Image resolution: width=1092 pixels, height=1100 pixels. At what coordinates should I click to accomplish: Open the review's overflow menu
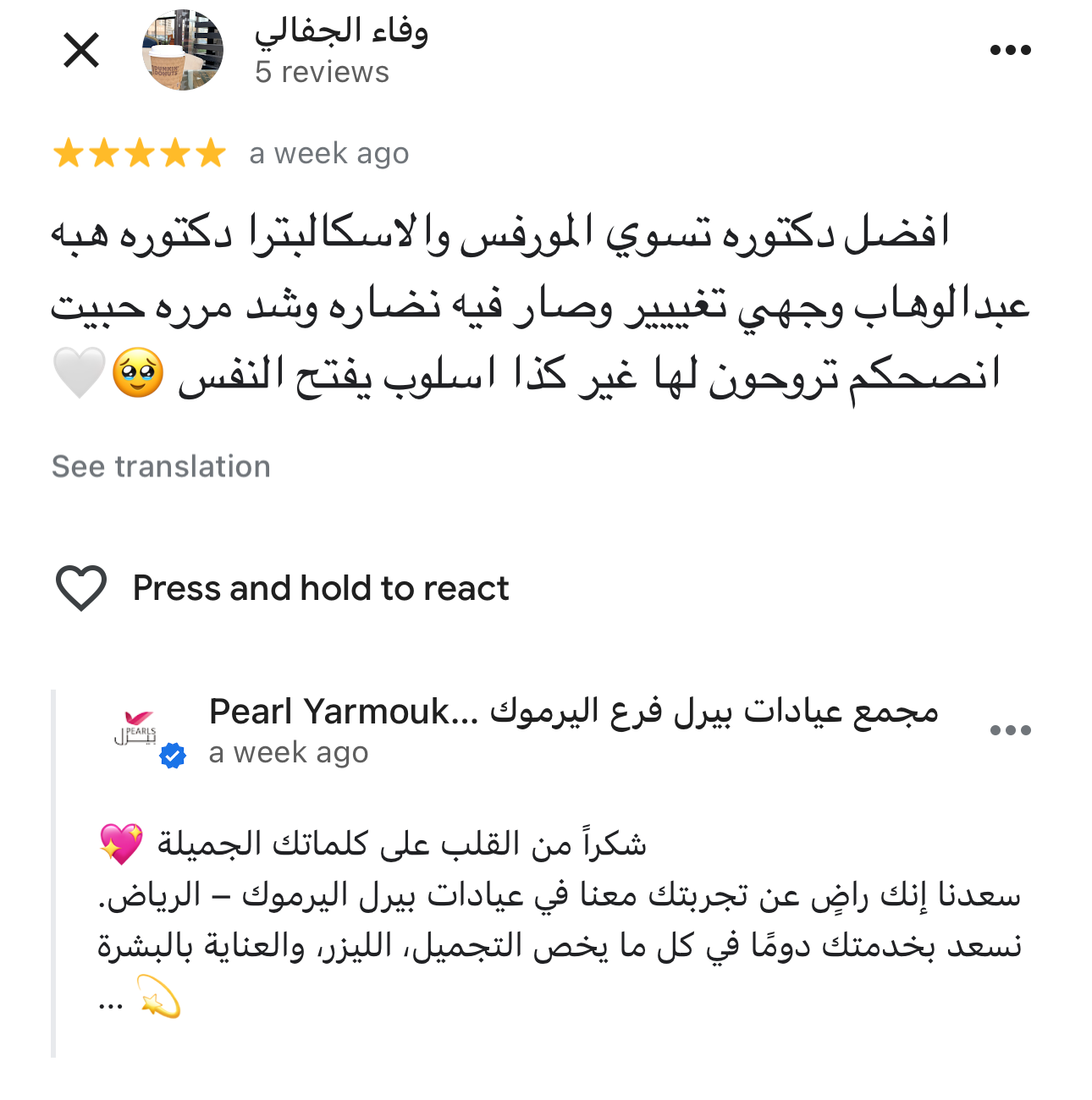click(x=1010, y=50)
